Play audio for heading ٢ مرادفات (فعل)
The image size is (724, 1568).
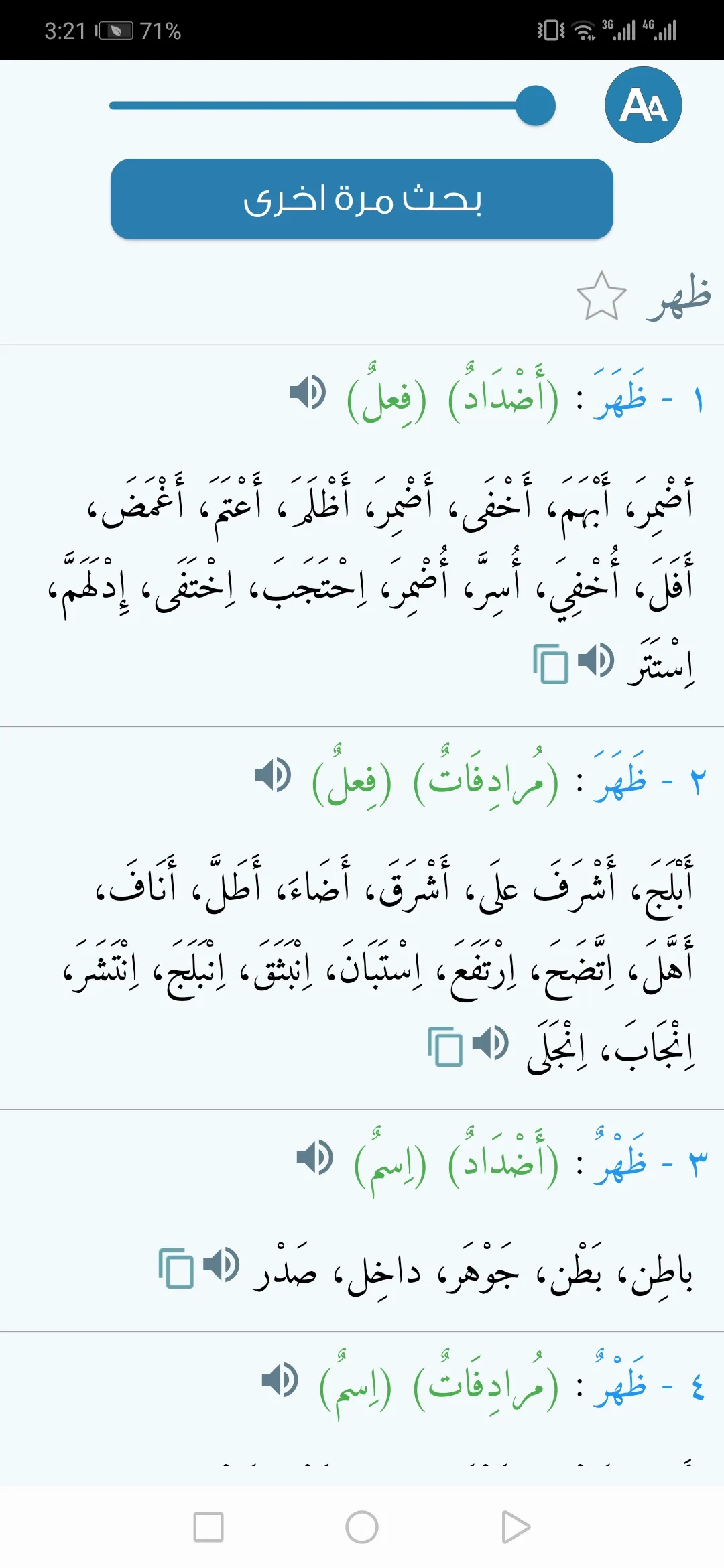[273, 775]
